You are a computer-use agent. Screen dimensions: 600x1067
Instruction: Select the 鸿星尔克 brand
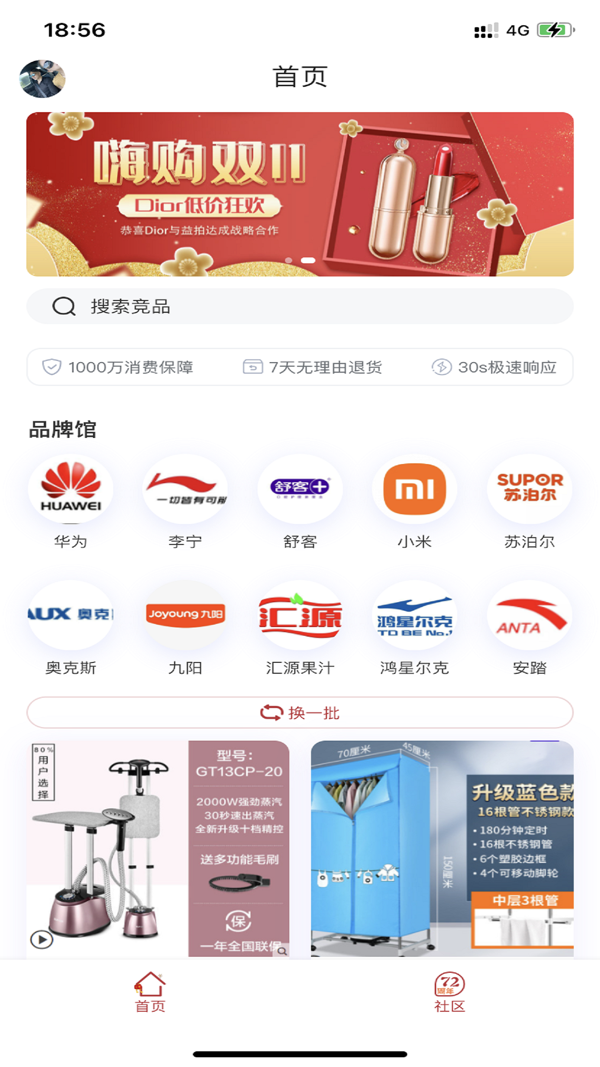(414, 615)
